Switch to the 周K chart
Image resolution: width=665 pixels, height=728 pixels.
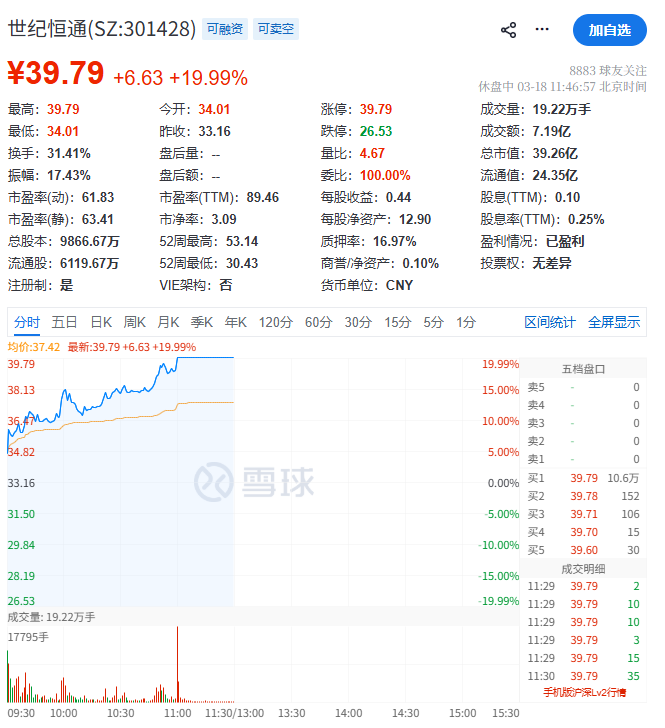click(134, 322)
